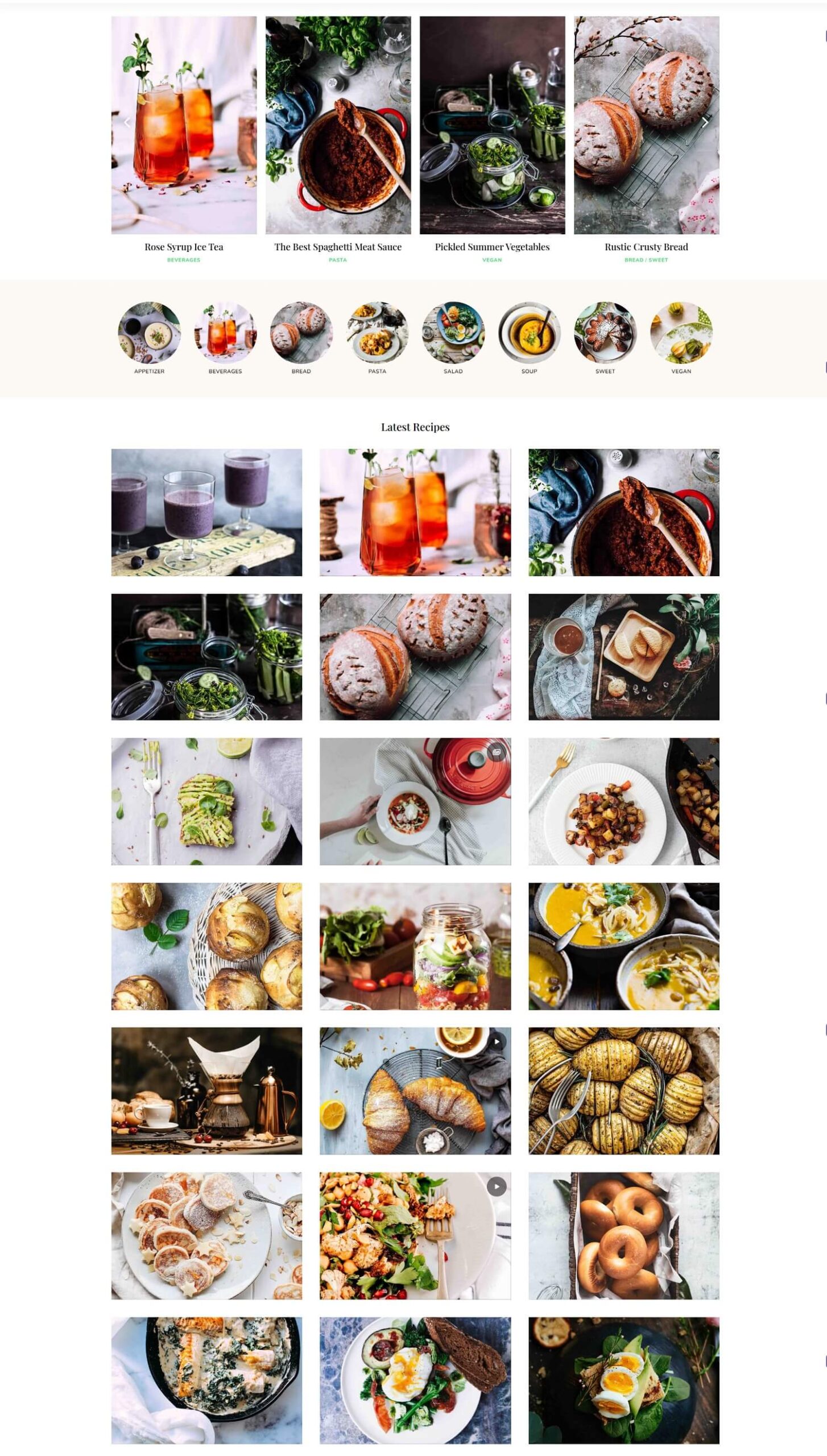Browse the Vegan category circle
The width and height of the screenshot is (827, 1456).
point(681,333)
